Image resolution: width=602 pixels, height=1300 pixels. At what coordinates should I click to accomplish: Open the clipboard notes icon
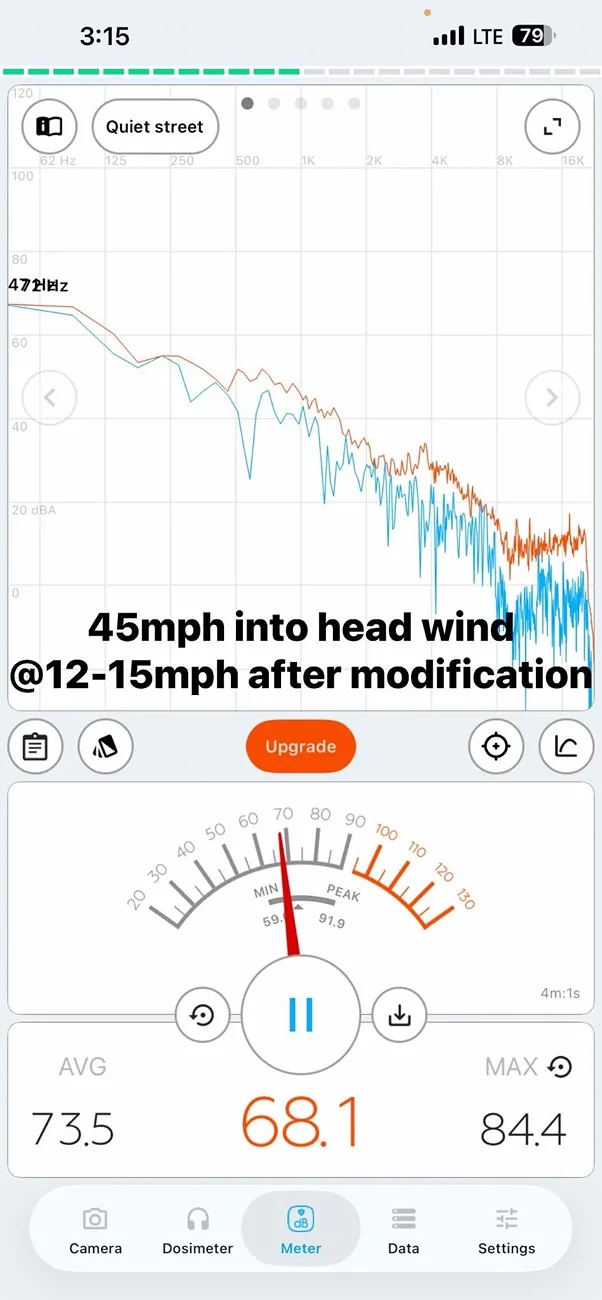coord(36,747)
